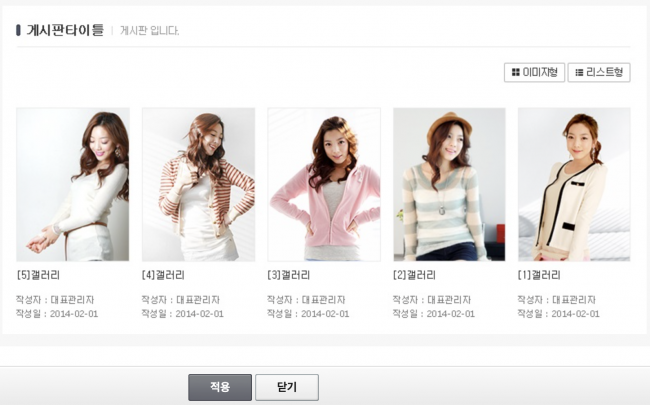Tap the 적용 apply button
Viewport: 650px width, 405px height.
220,387
